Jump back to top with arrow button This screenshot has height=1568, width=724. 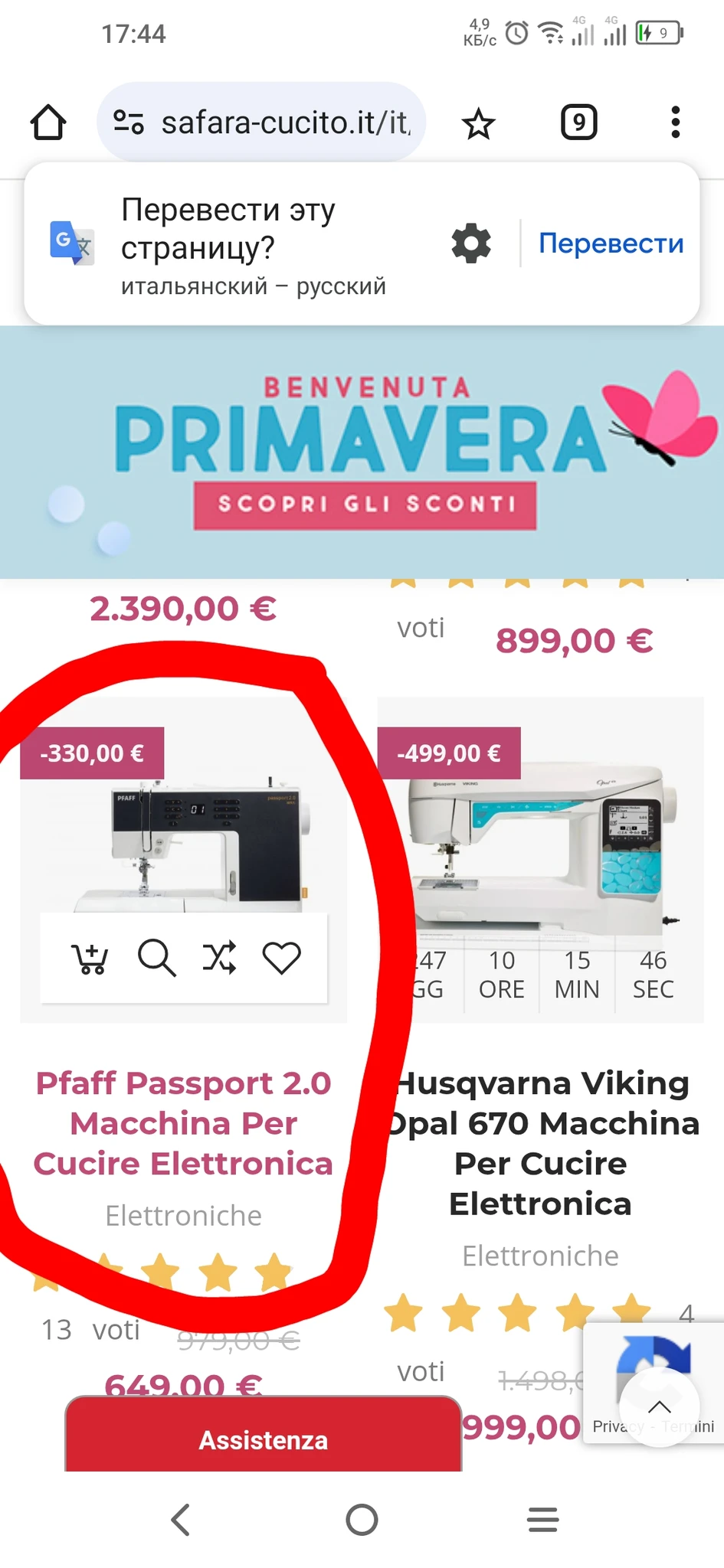659,1407
